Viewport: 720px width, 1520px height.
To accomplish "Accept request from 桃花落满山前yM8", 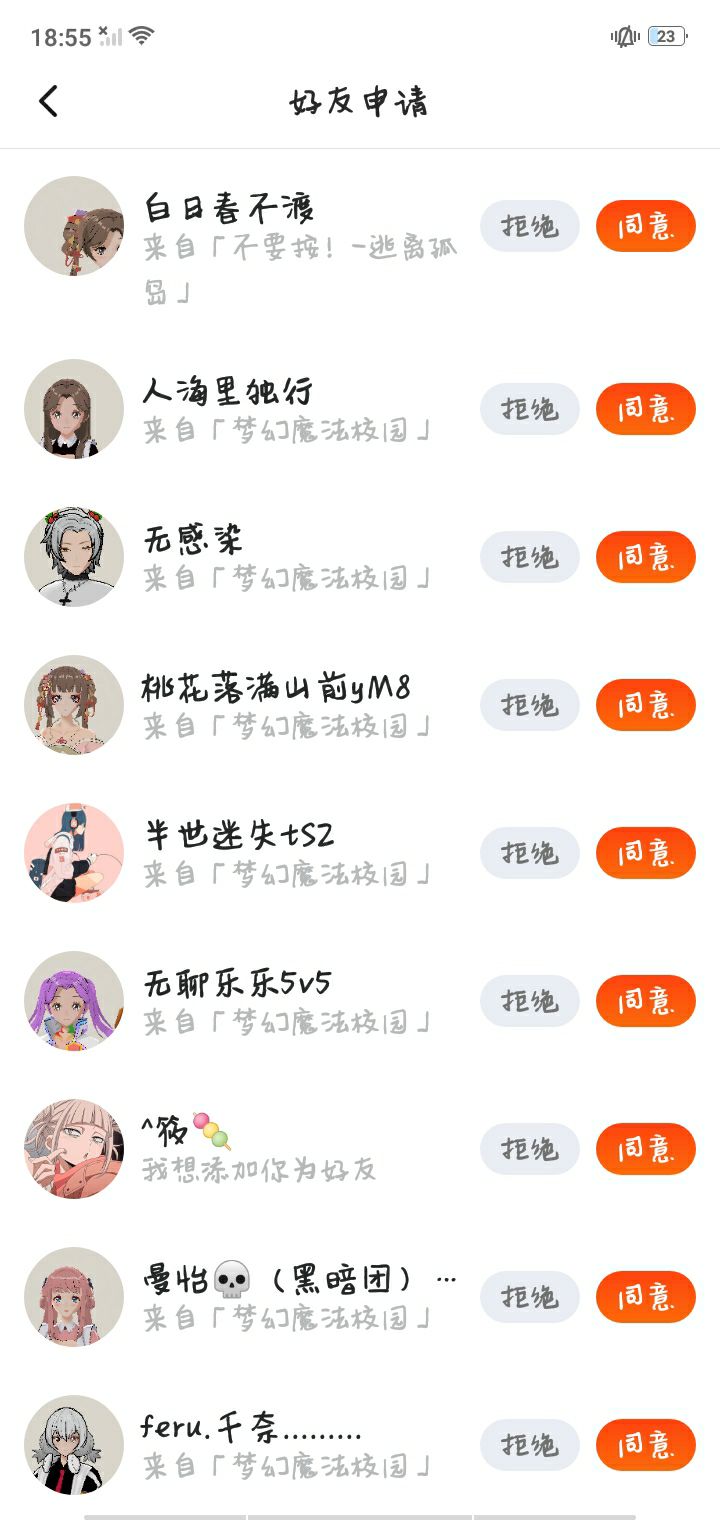I will coord(645,705).
